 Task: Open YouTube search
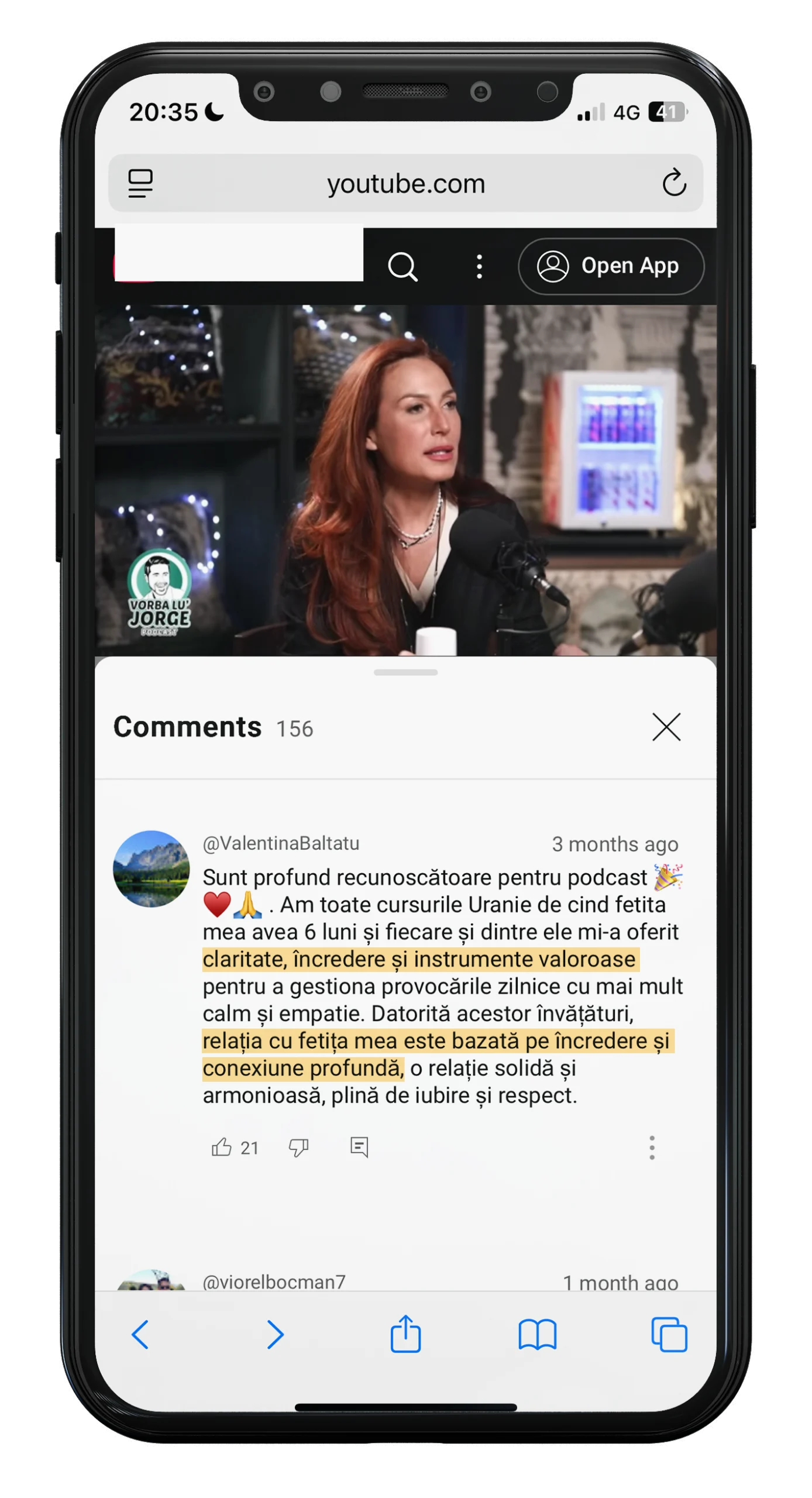(403, 266)
